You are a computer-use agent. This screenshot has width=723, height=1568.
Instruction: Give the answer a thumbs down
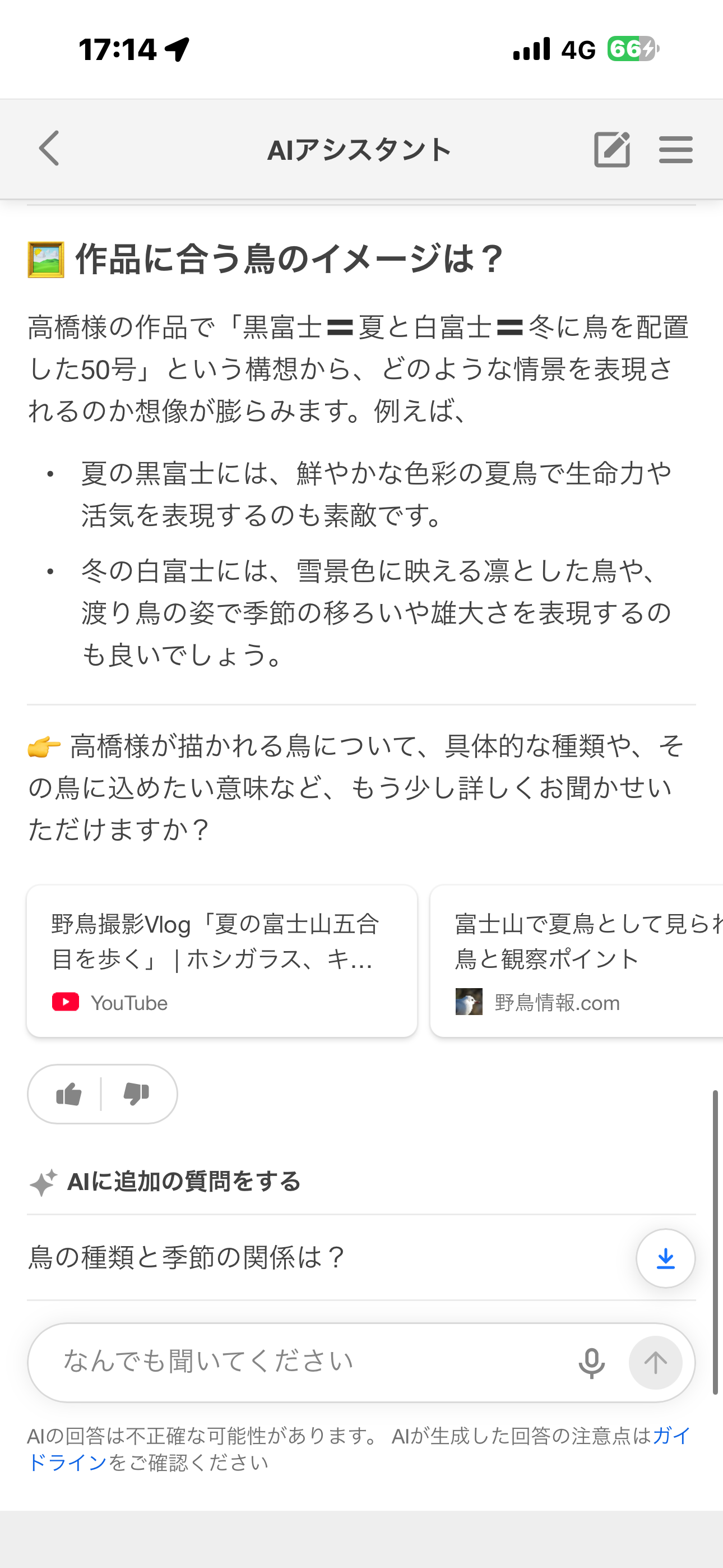(x=136, y=1094)
